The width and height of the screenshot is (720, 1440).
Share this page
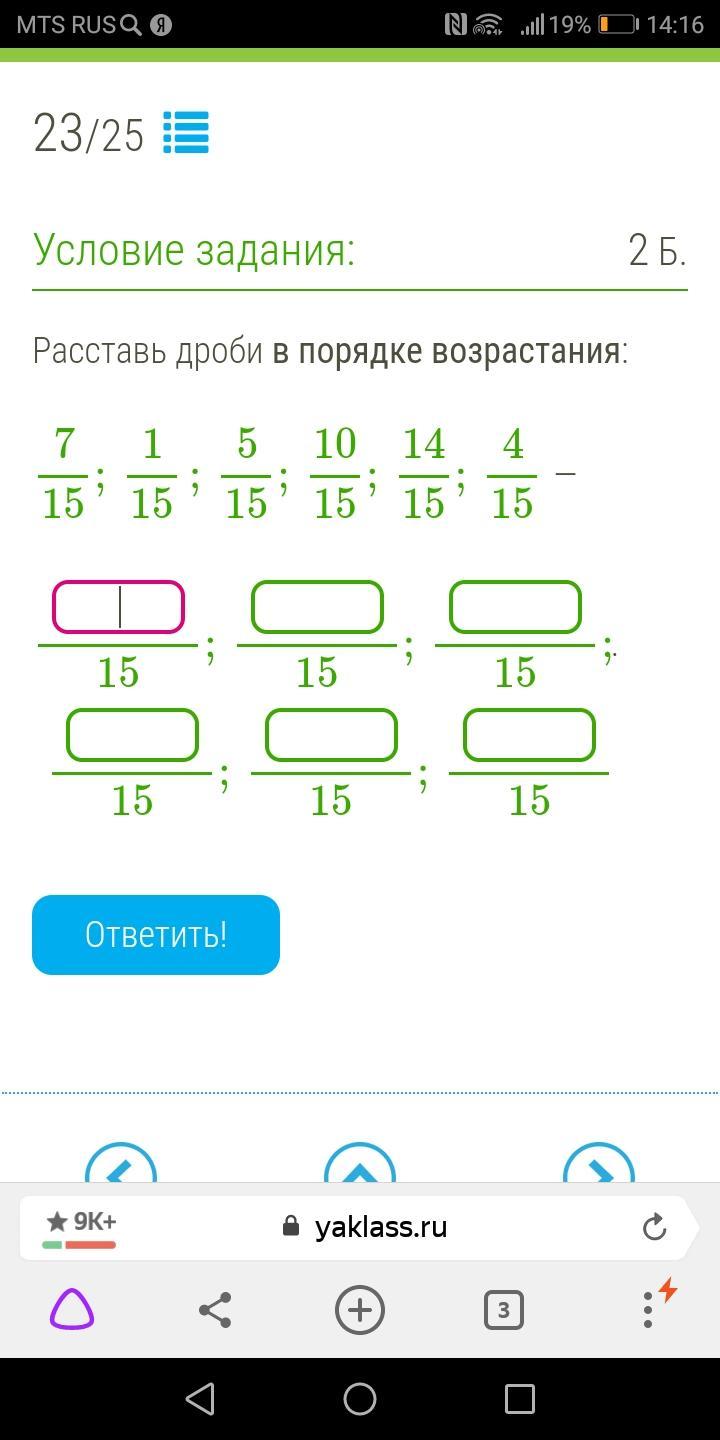[215, 1310]
